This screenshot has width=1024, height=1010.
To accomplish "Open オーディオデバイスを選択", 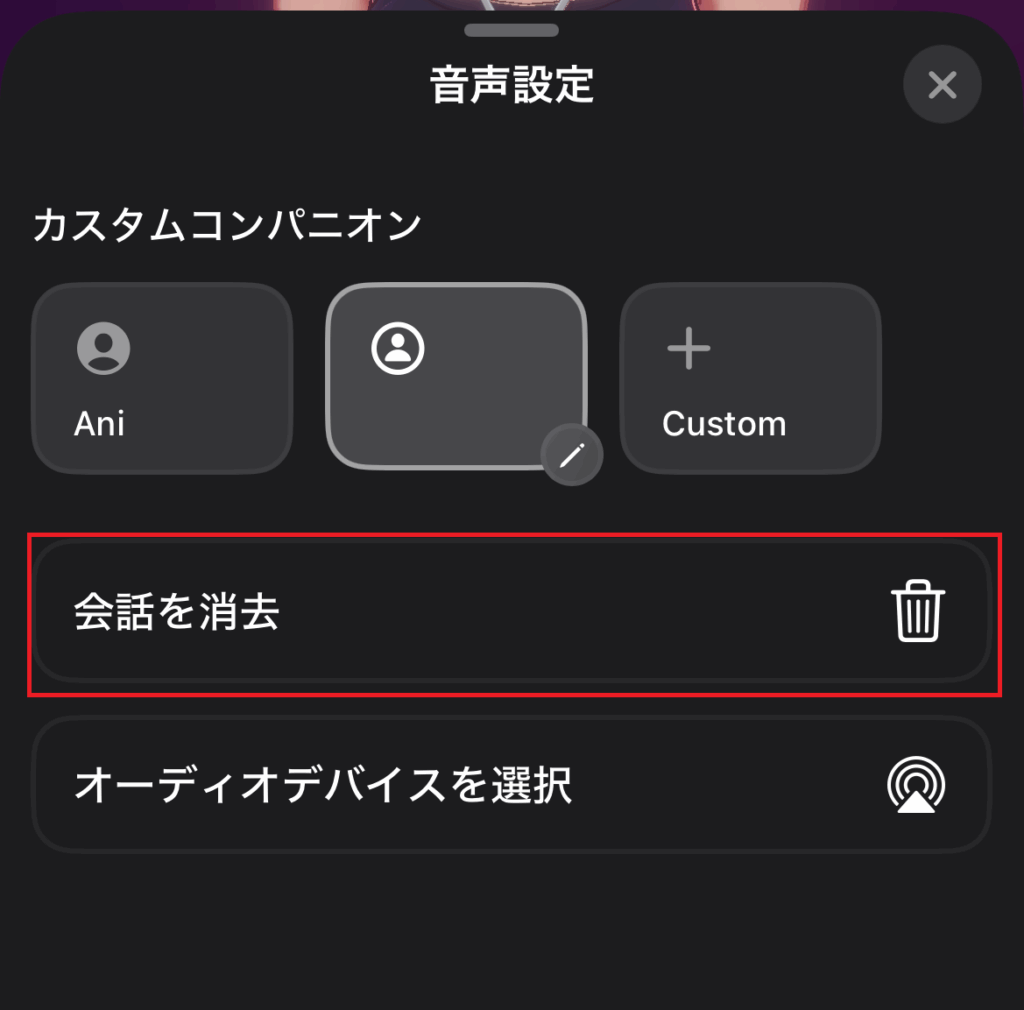I will (512, 785).
